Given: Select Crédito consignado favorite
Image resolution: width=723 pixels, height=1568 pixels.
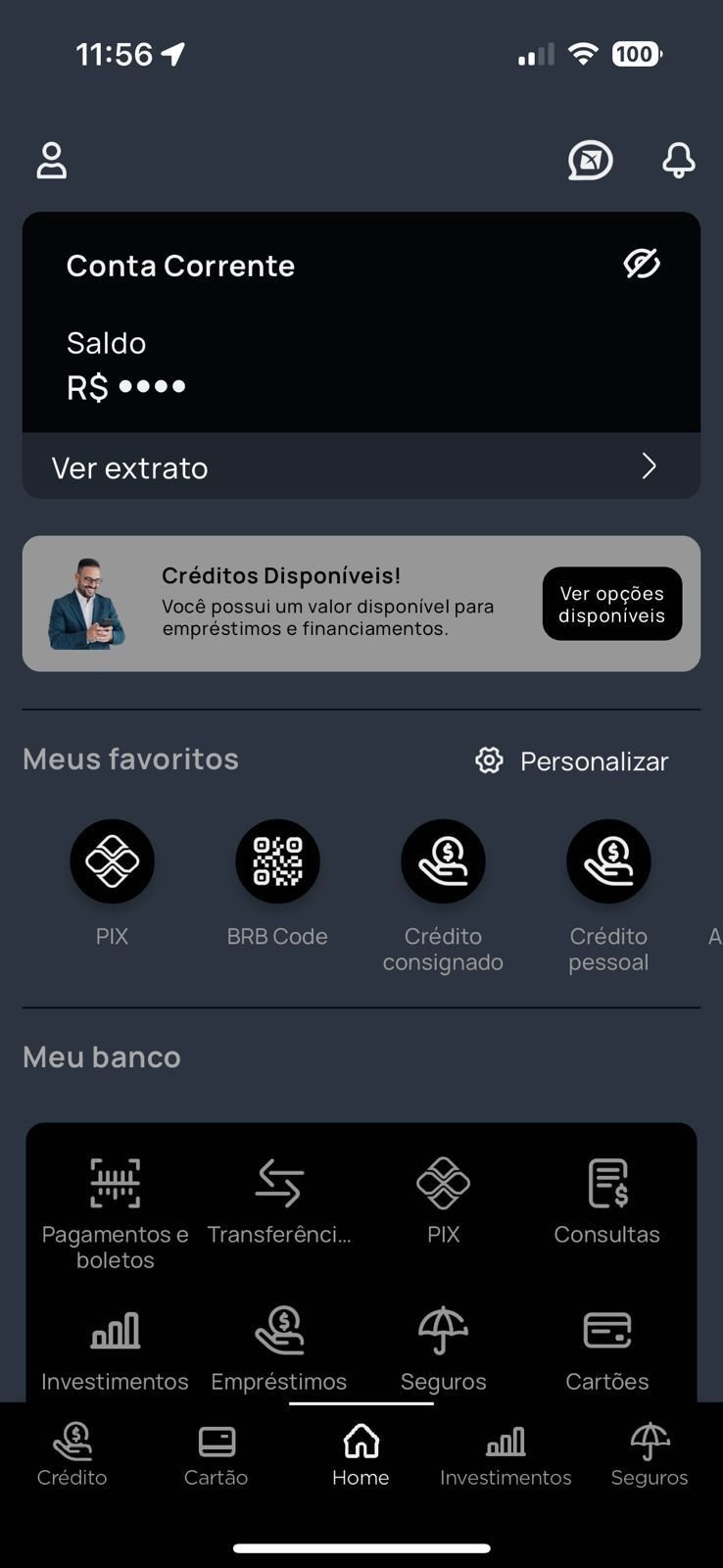Looking at the screenshot, I should pyautogui.click(x=443, y=896).
